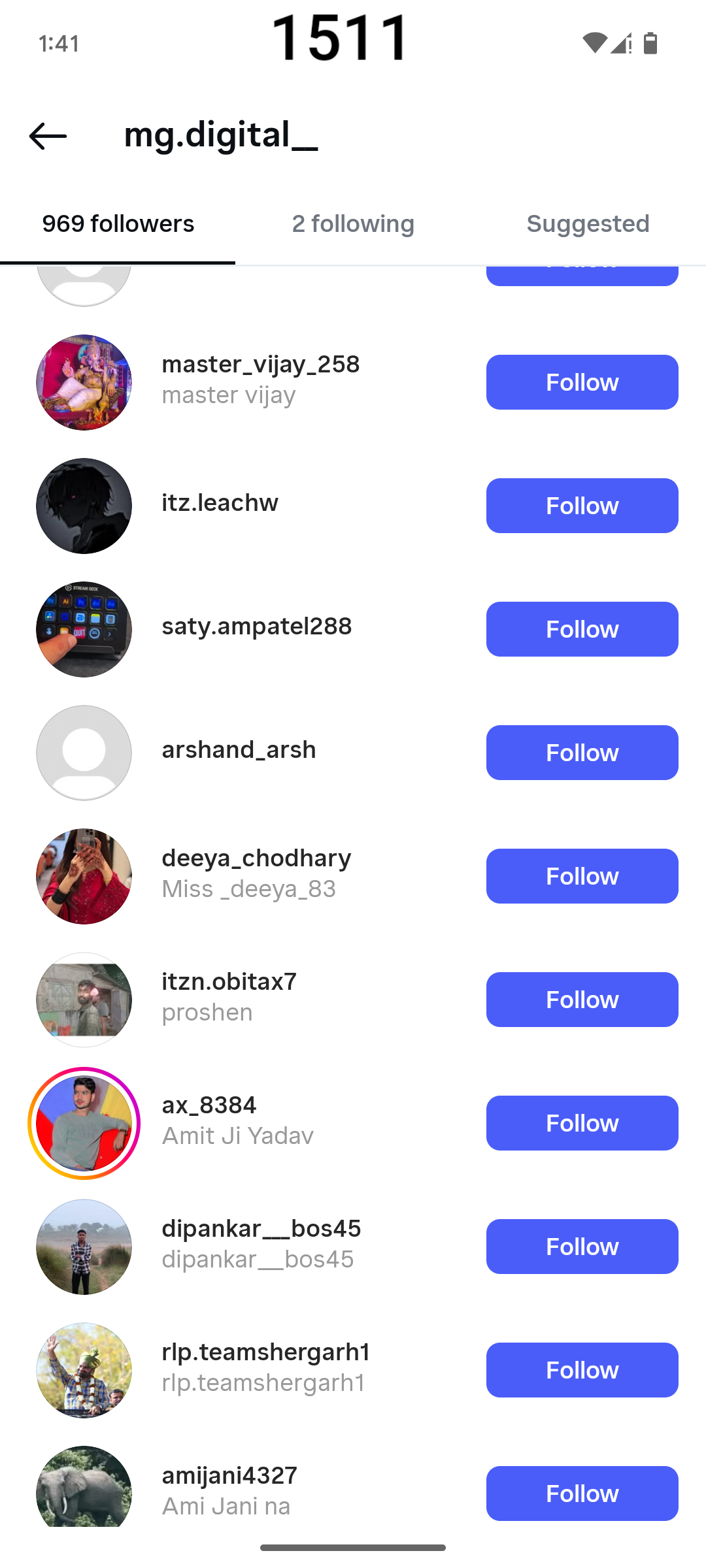Follow rlp.teamshergarh1
Screen dimensions: 706x1568
[x=582, y=1370]
